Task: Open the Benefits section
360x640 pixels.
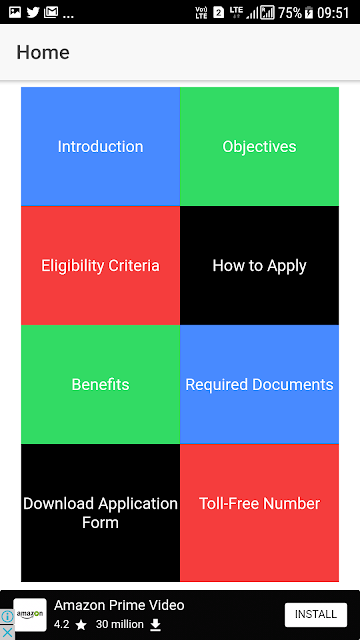Action: tap(100, 384)
